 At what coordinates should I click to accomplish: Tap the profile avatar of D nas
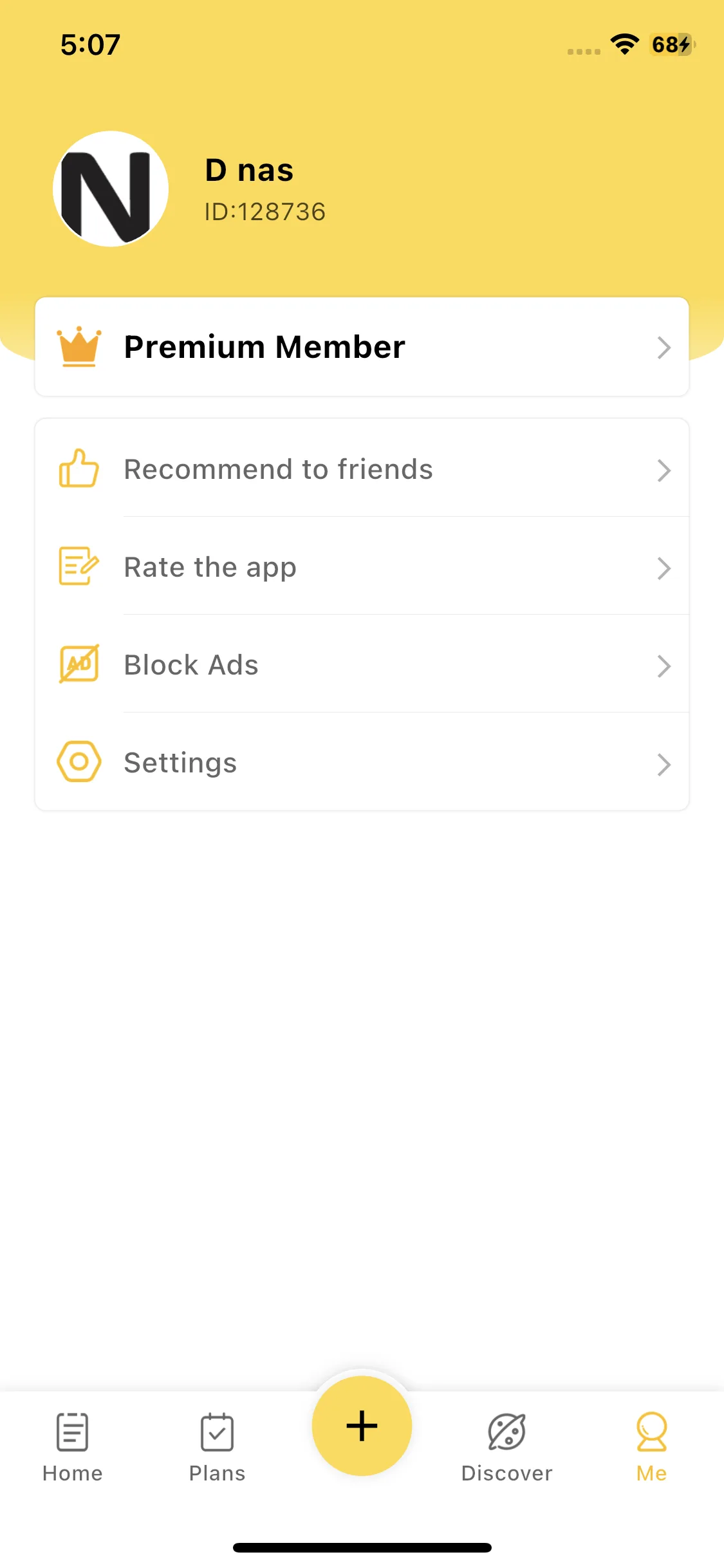pos(111,189)
